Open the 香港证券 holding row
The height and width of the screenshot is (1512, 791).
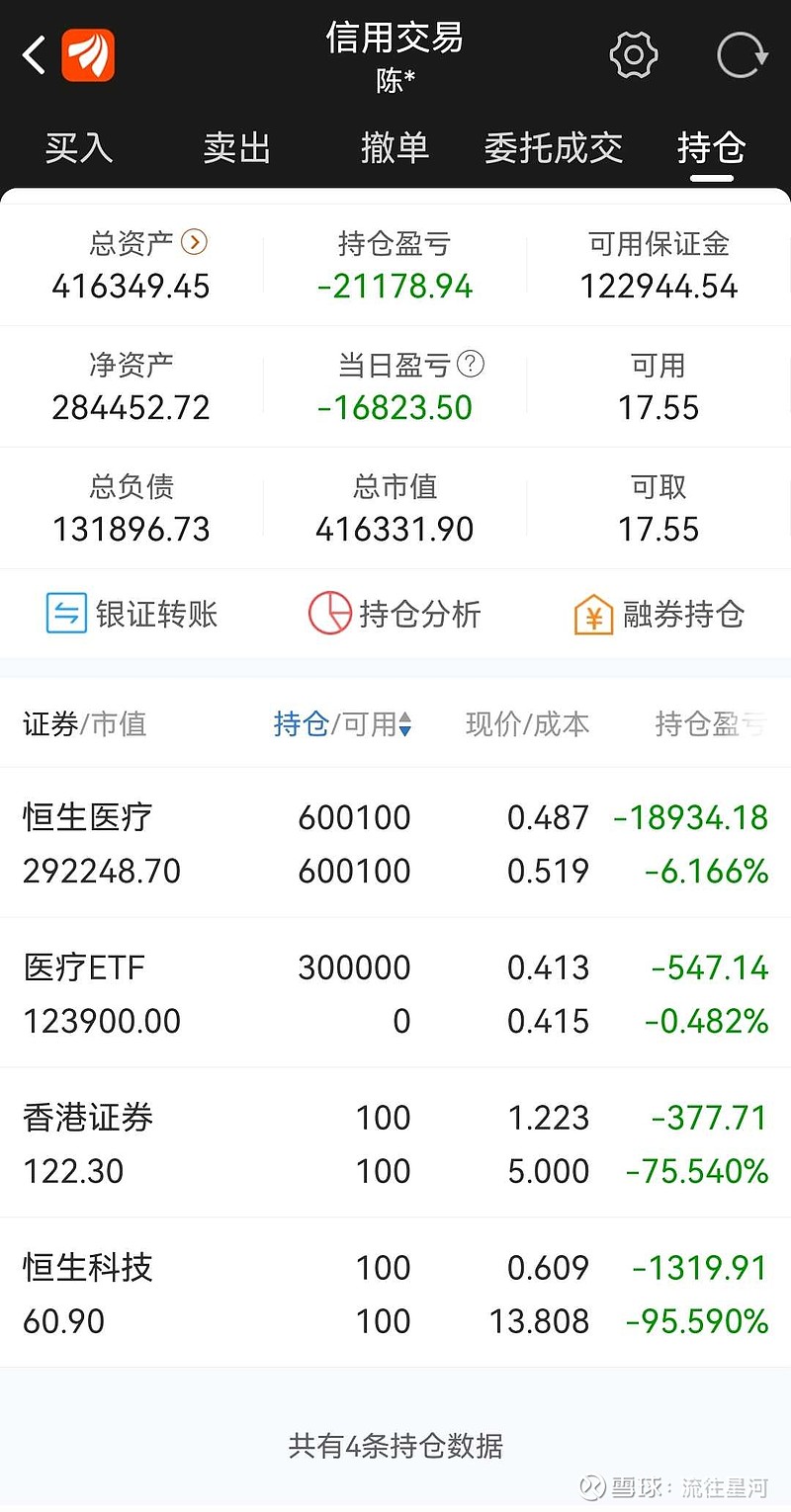(395, 1143)
